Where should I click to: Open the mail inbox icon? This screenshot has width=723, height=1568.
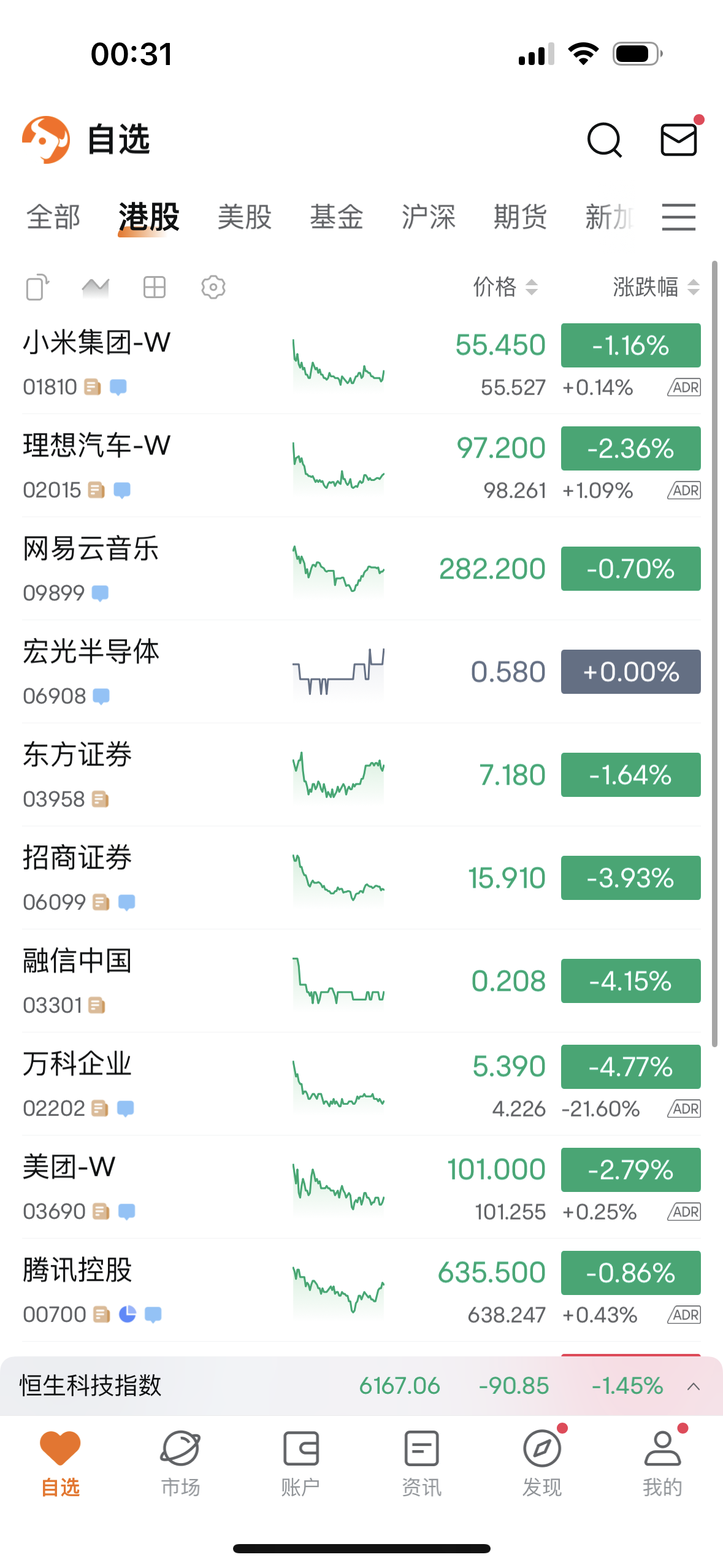[679, 139]
